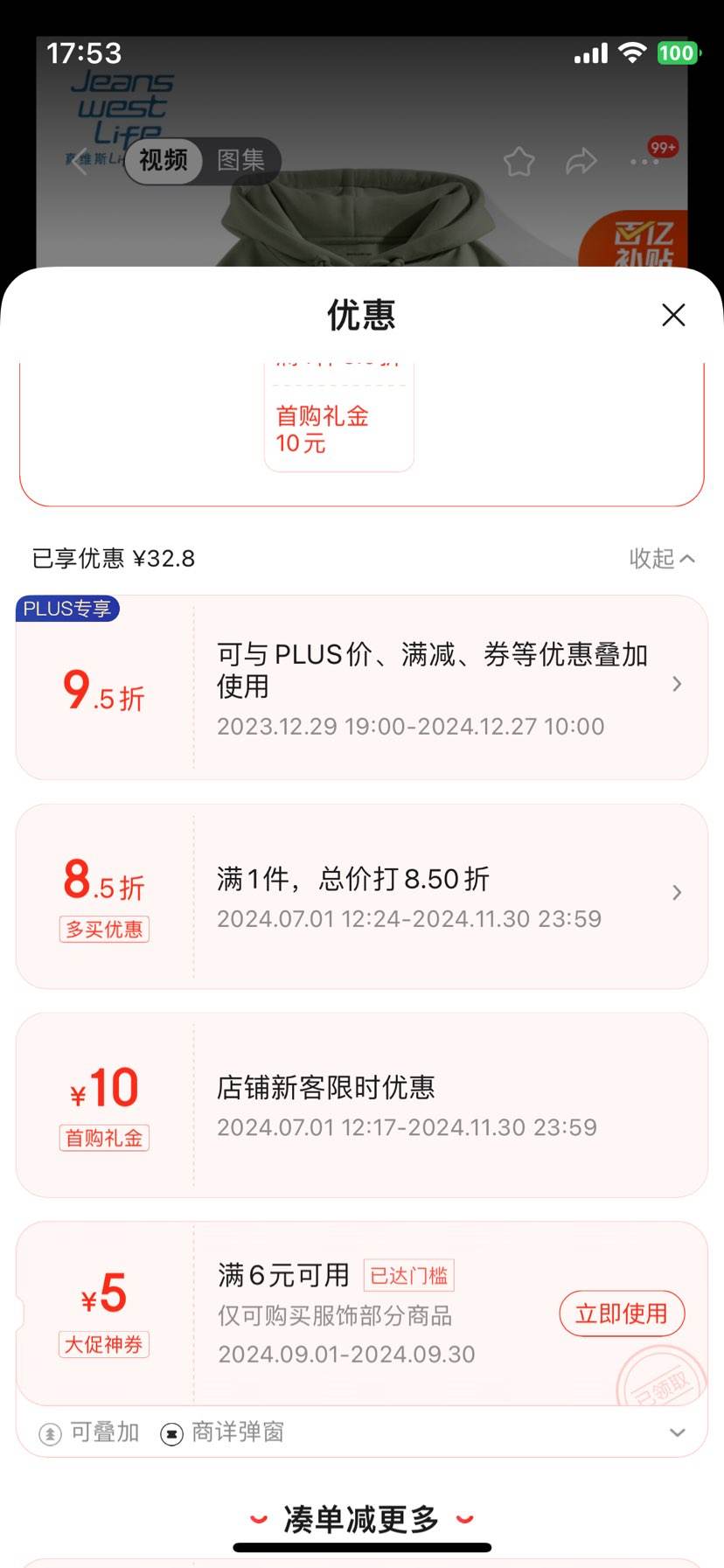Screen dimensions: 724x1568
Task: Open the 多买优惠 8.5折 offer details
Action: click(676, 893)
